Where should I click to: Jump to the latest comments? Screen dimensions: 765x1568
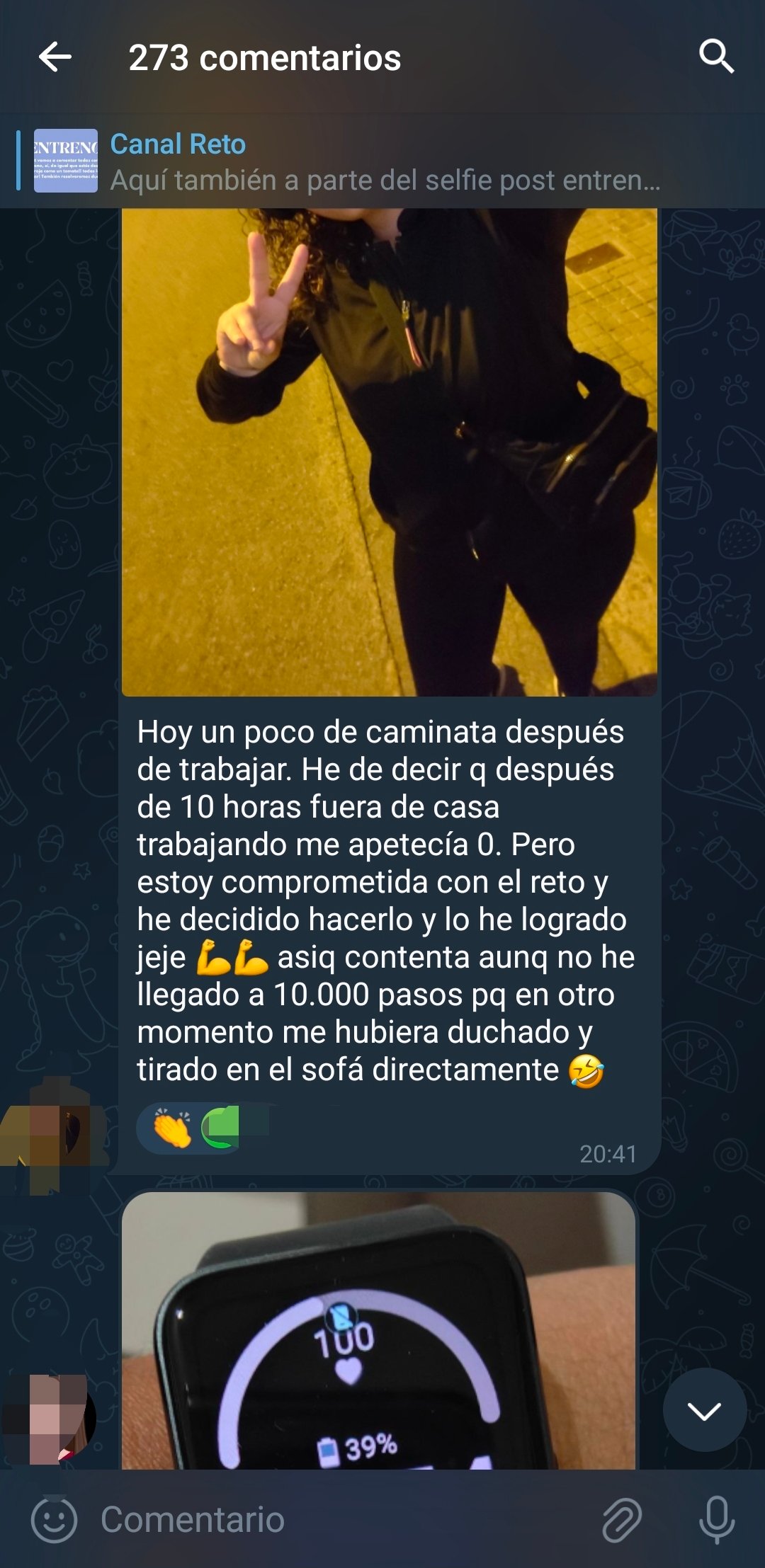point(704,1411)
